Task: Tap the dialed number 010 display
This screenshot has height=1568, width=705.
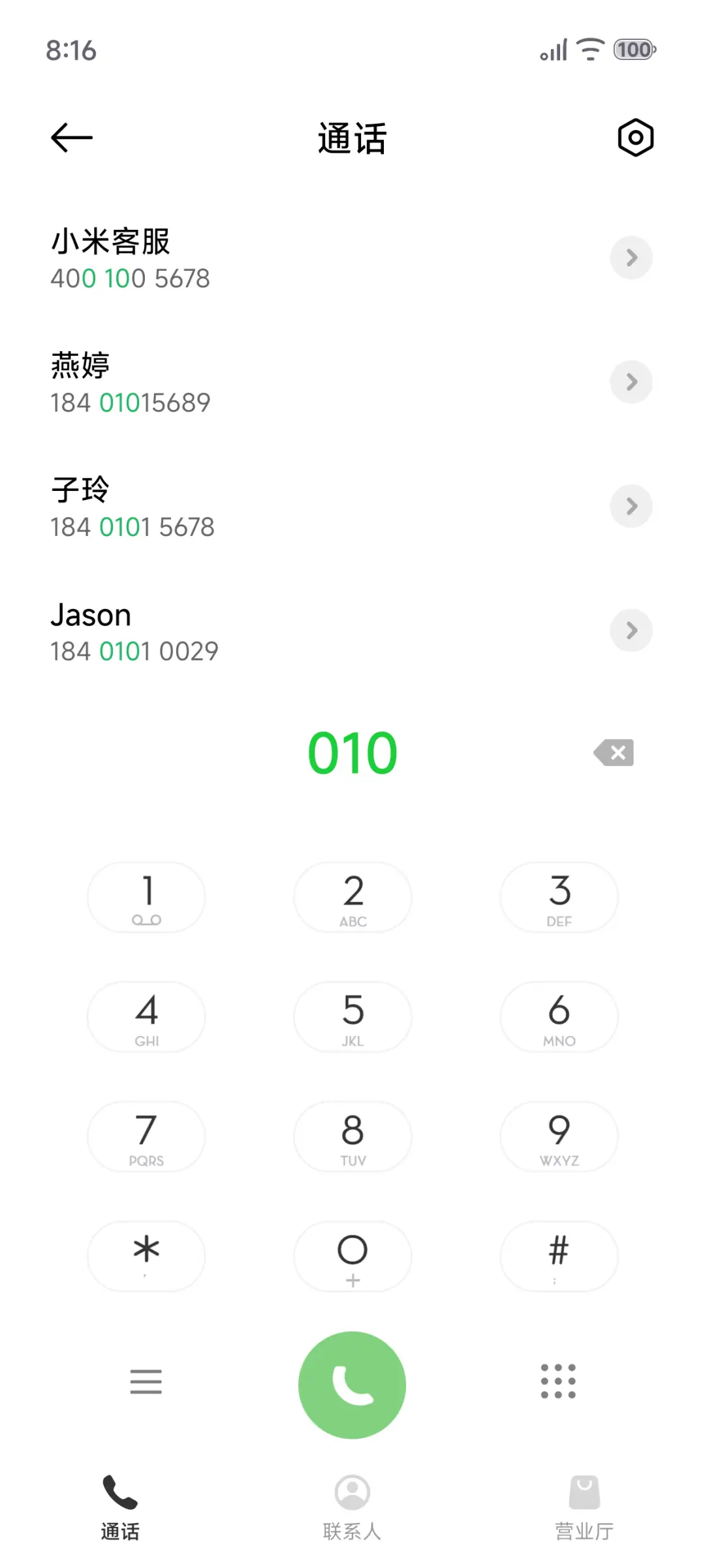Action: [x=352, y=752]
